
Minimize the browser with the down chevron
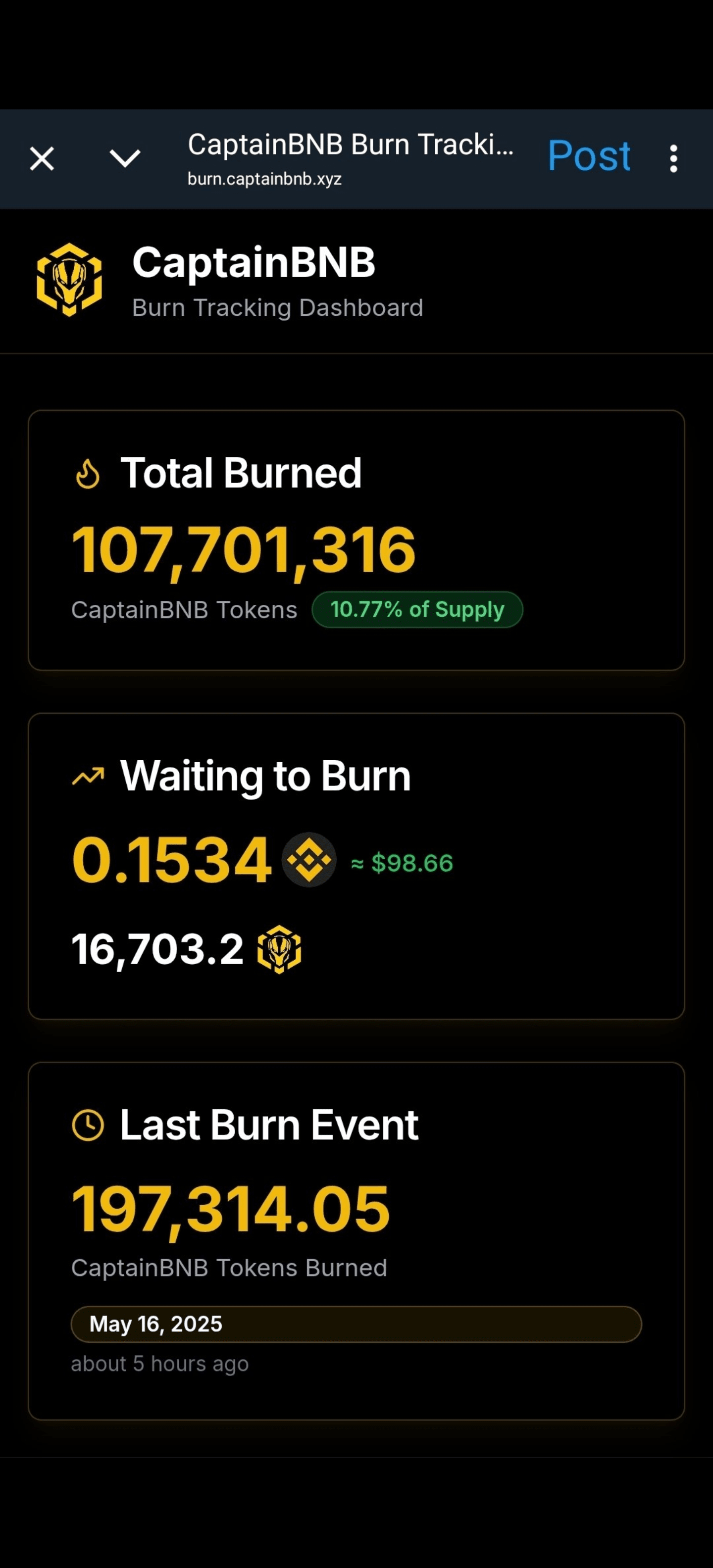point(125,158)
